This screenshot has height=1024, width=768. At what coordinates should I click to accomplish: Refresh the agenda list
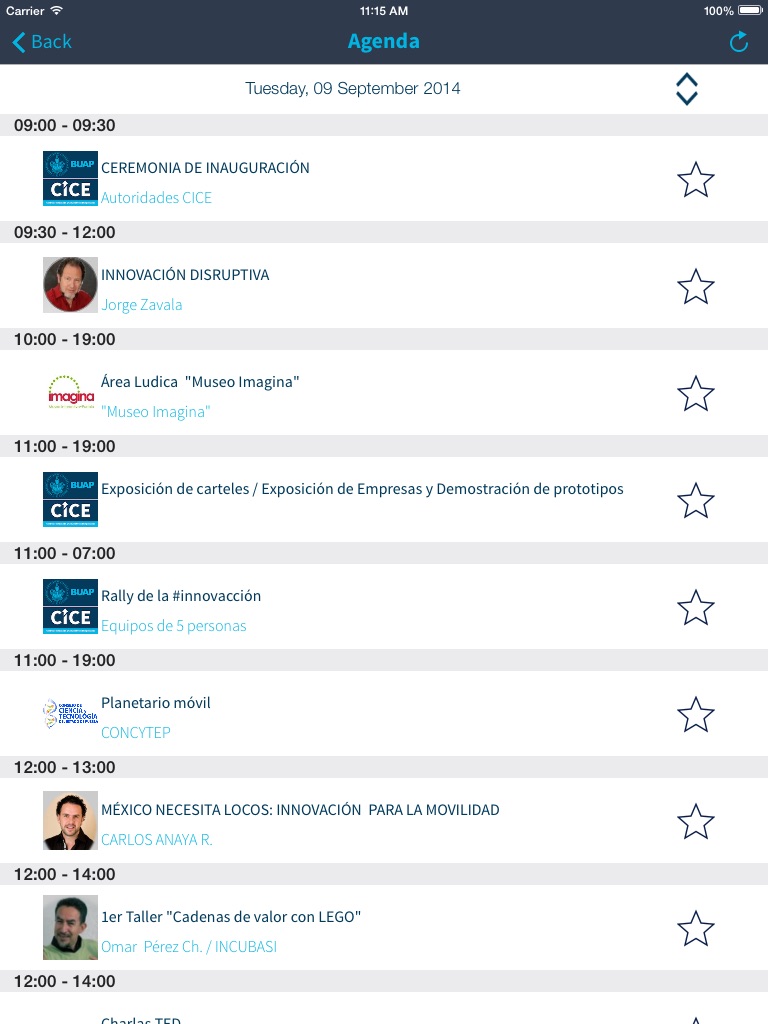click(x=738, y=42)
